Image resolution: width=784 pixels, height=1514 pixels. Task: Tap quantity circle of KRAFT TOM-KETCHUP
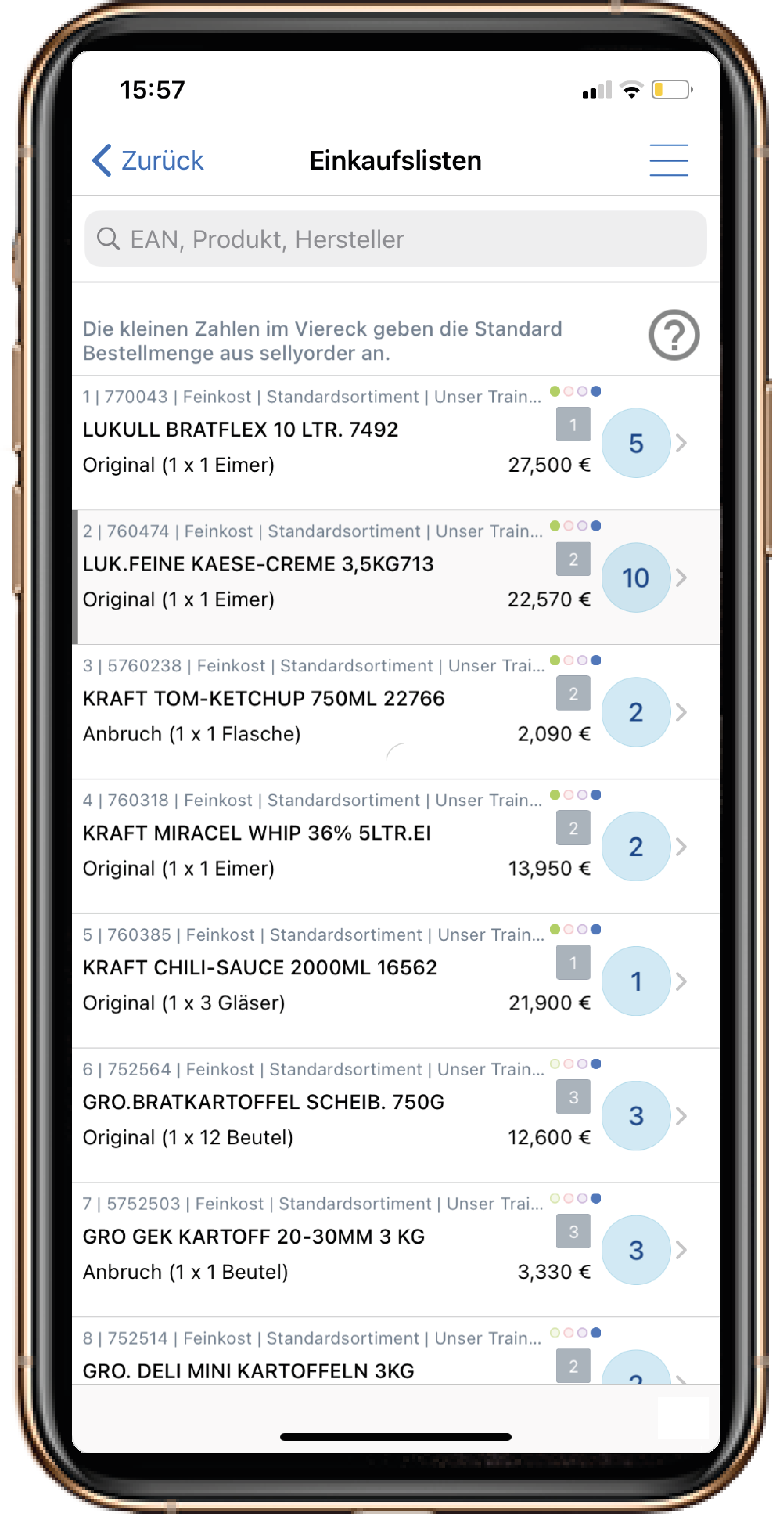point(635,712)
